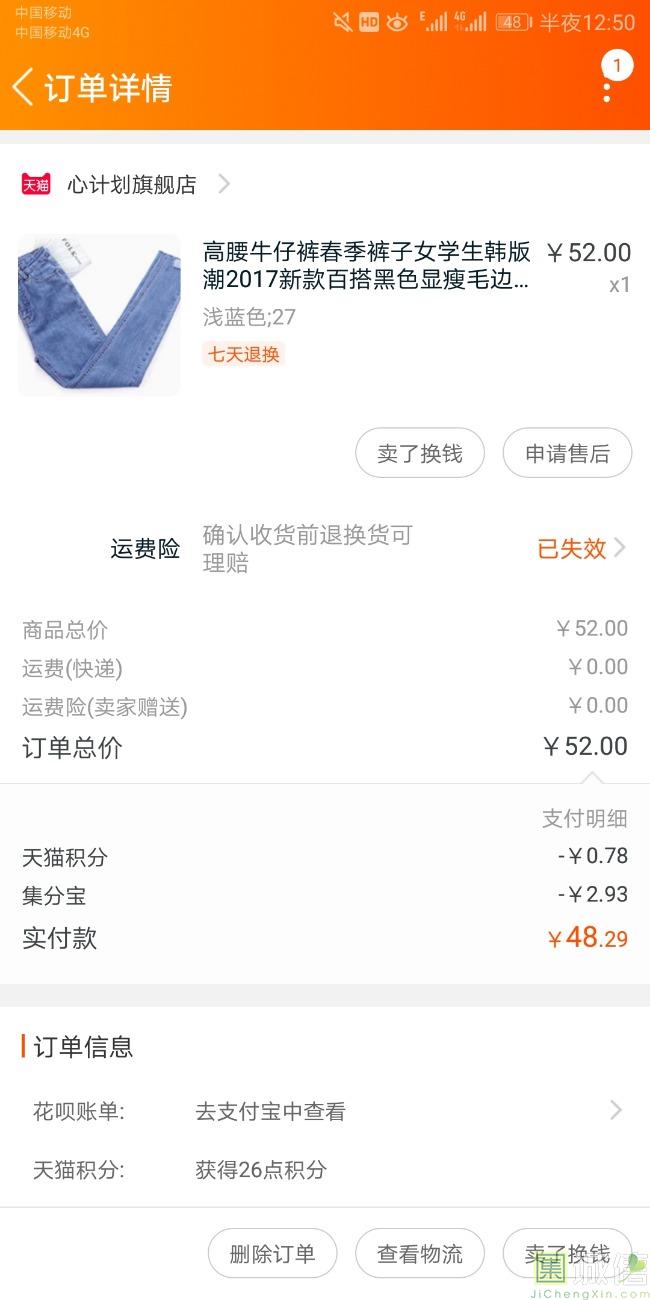Delete this order with 删除订单
This screenshot has width=650, height=1300.
point(272,1254)
